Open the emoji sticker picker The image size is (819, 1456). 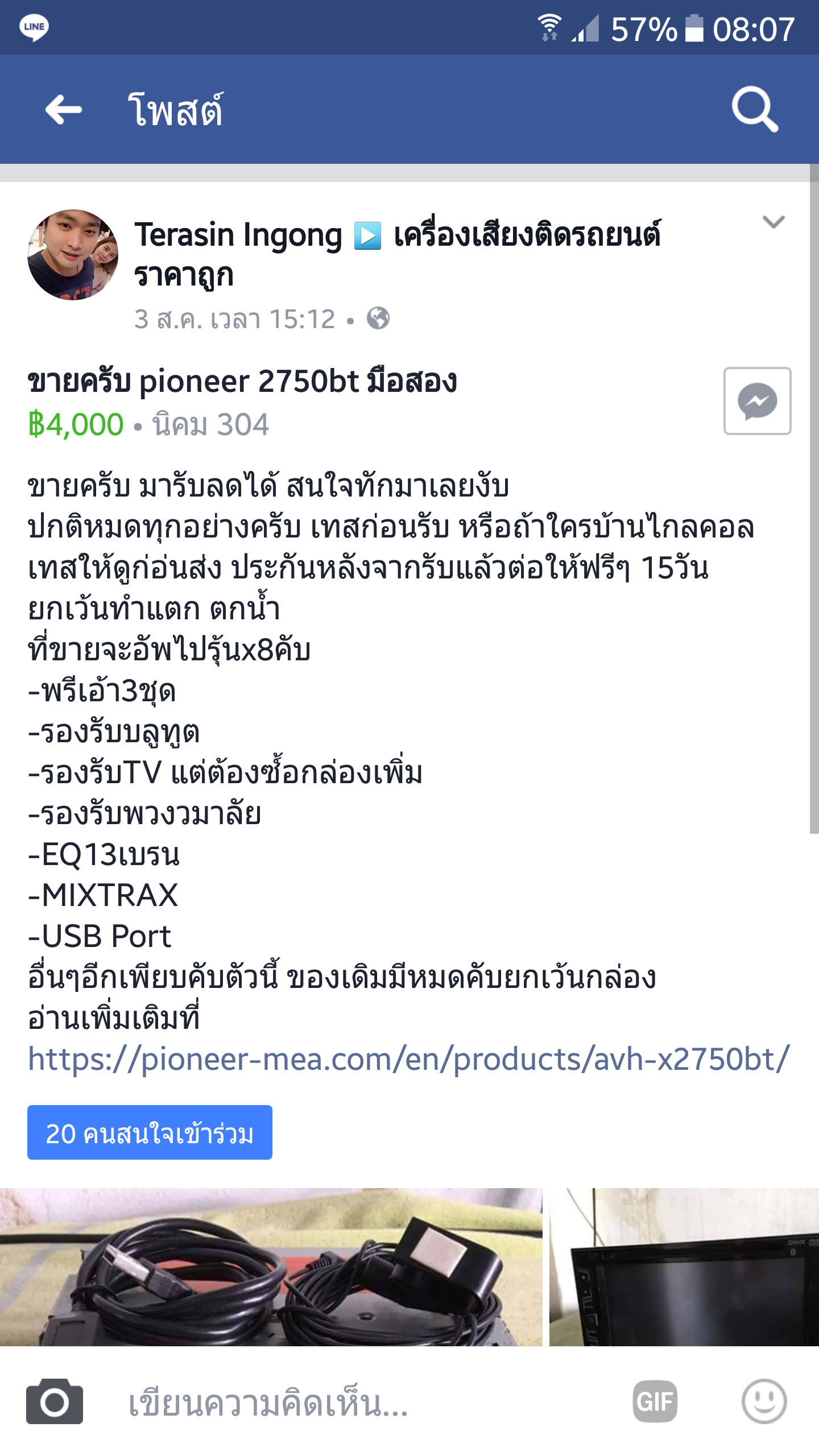pos(764,1401)
